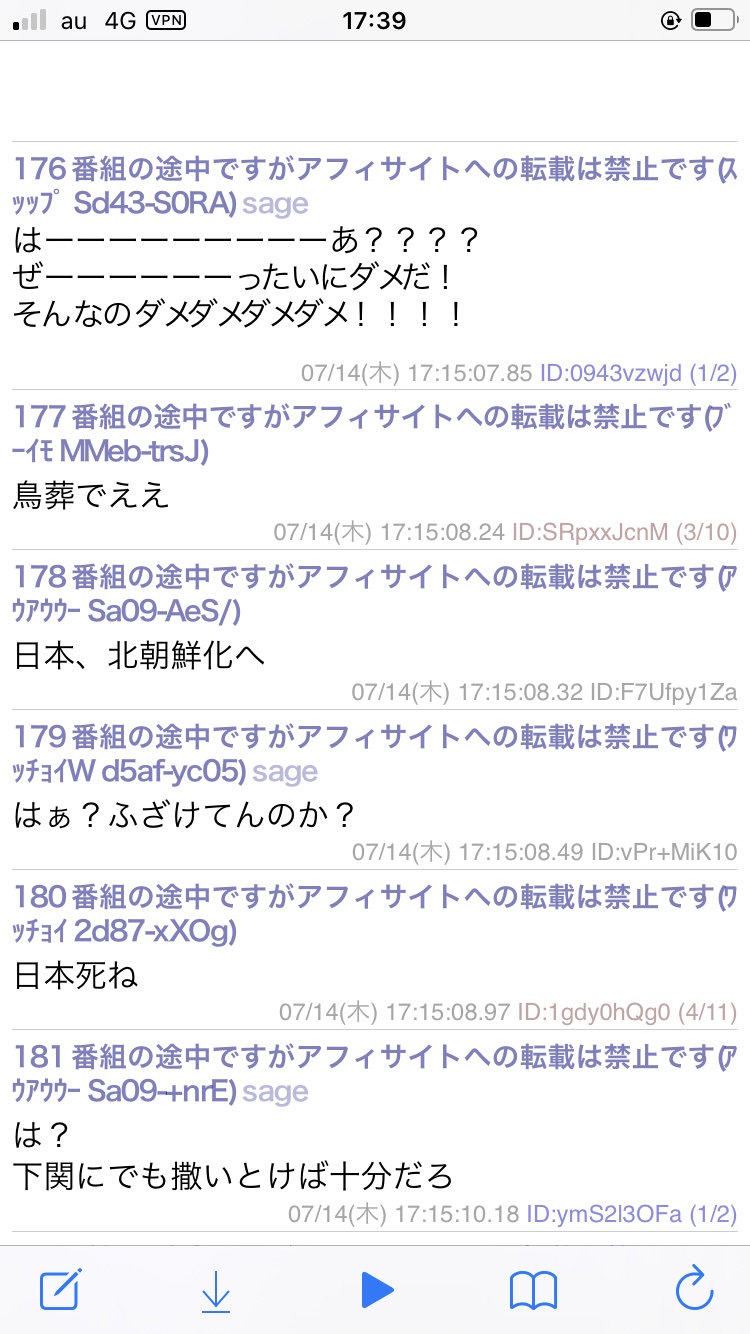Viewport: 750px width, 1334px height.
Task: Reload the thread with the refresh icon
Action: (694, 1289)
